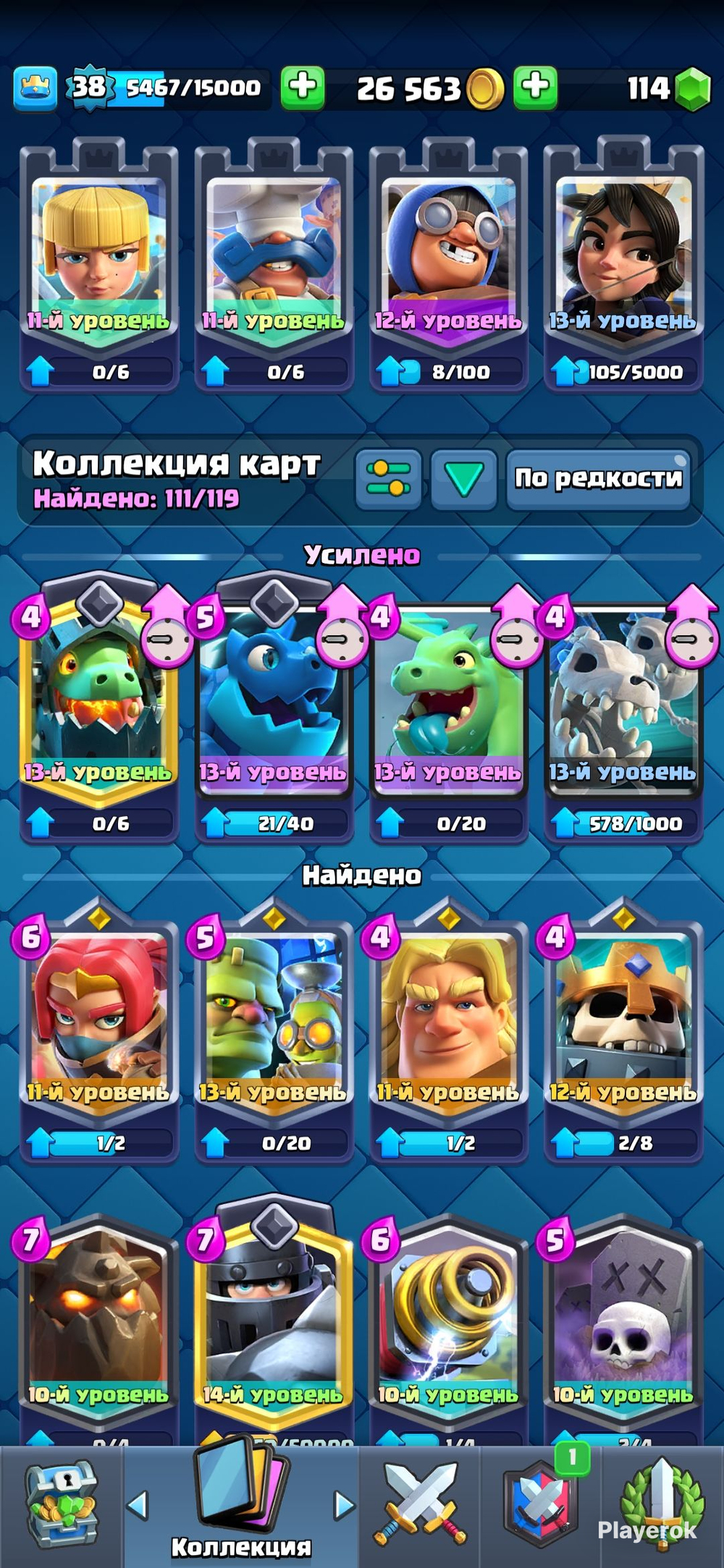Image resolution: width=724 pixels, height=1568 pixels.
Task: Toggle sort order with green triangle
Action: click(x=463, y=479)
